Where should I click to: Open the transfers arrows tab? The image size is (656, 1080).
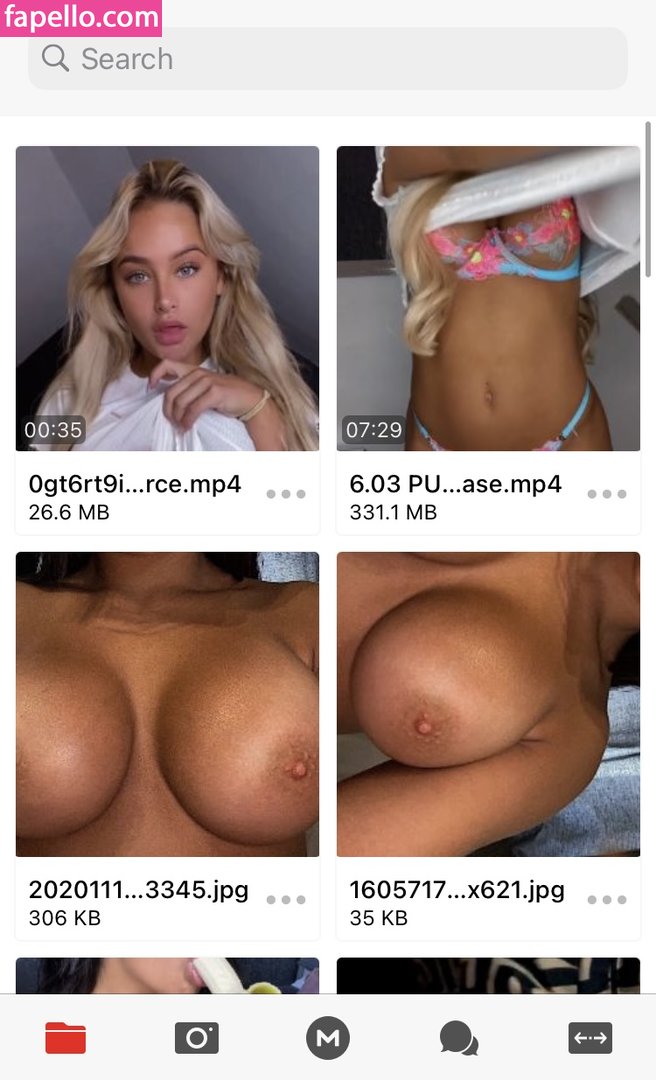click(590, 1037)
